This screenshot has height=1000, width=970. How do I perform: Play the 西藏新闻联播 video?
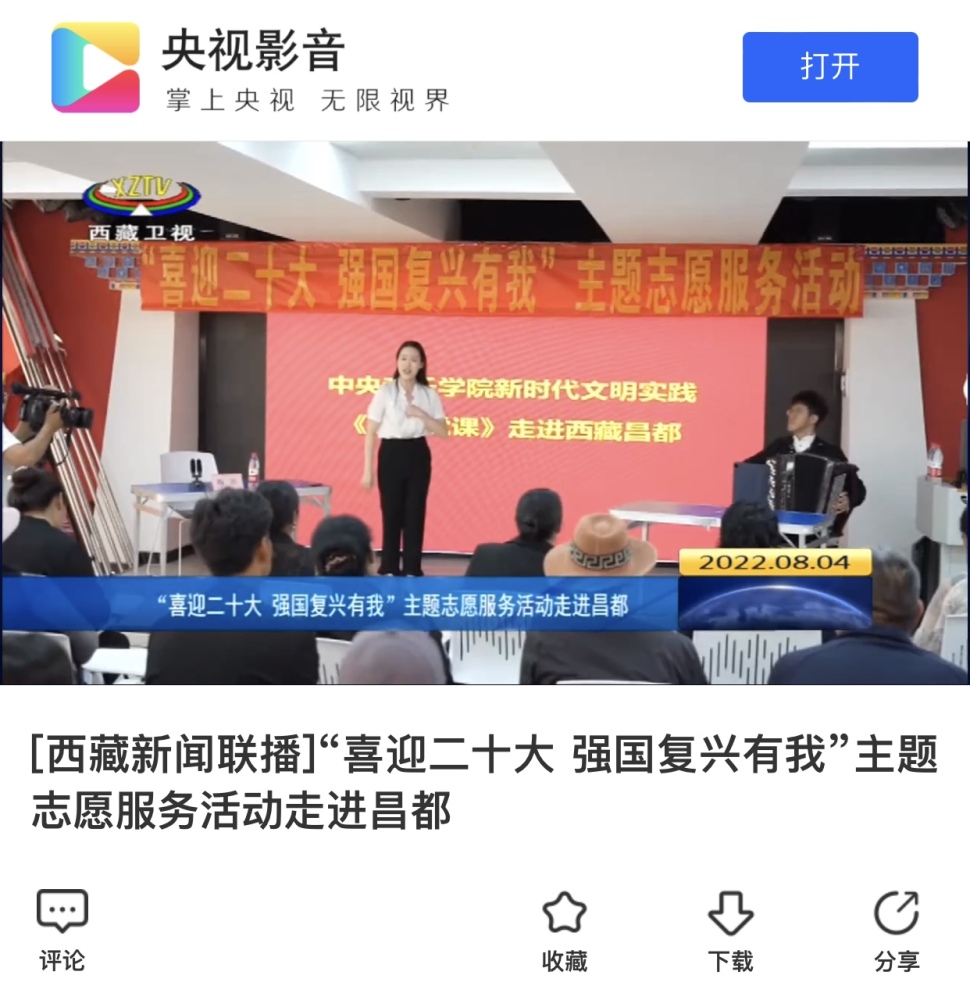[485, 413]
